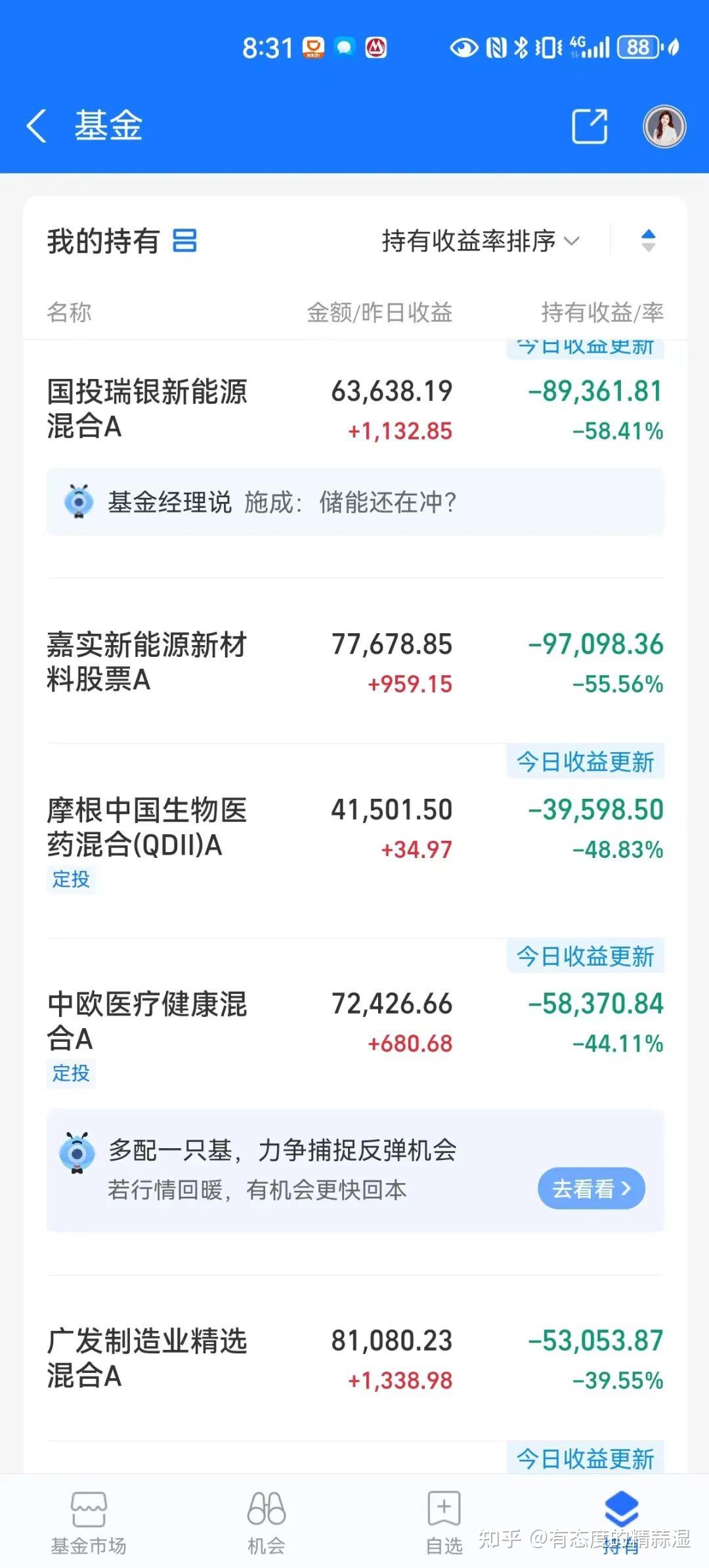Image resolution: width=709 pixels, height=1568 pixels.
Task: Tap the robot assistant icon beside 基金经理说
Action: click(x=81, y=502)
